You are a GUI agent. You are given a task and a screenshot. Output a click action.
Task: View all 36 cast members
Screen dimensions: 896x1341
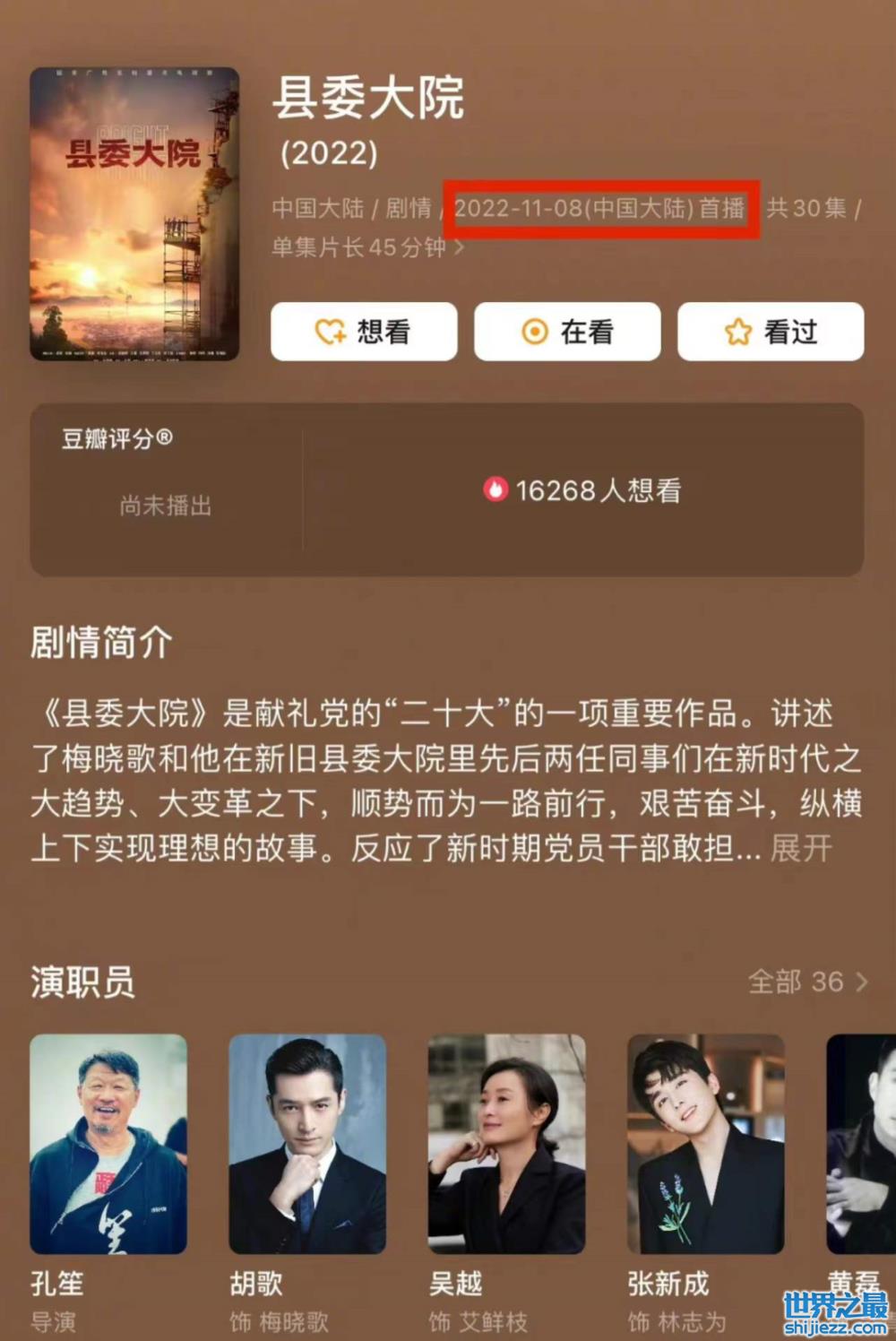(807, 982)
